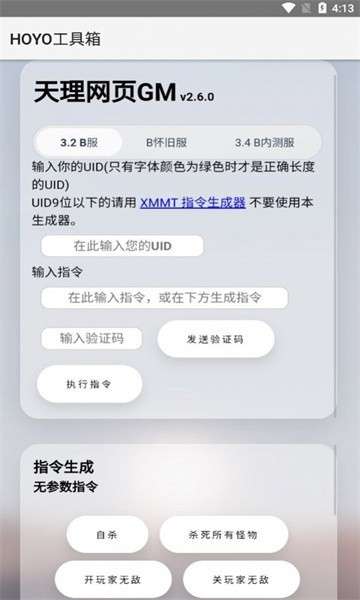Select the 3.2 B服 server tab

tap(79, 143)
